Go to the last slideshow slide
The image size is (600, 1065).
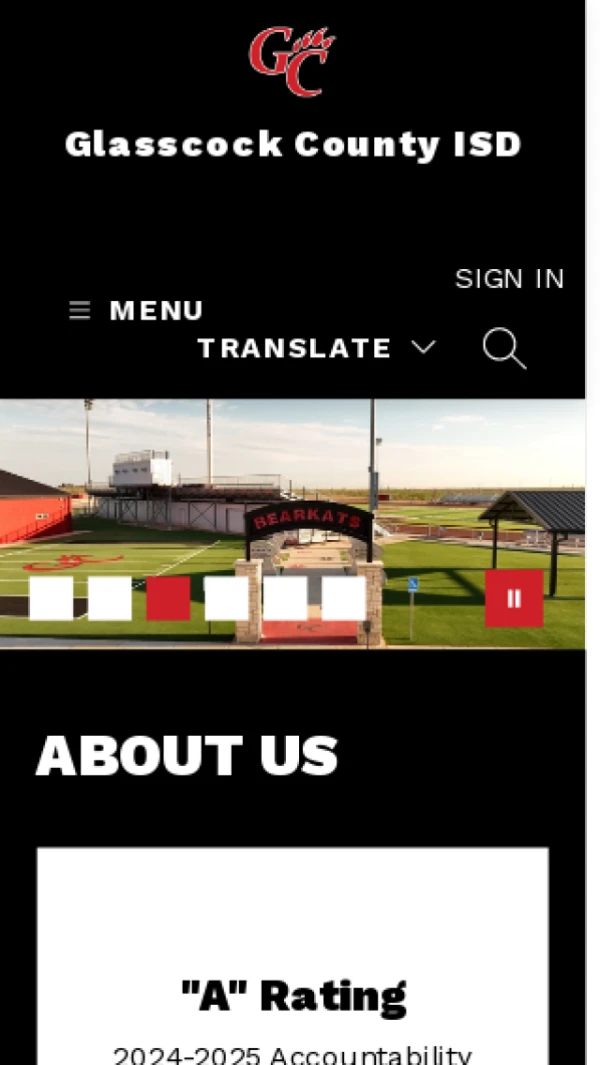343,598
